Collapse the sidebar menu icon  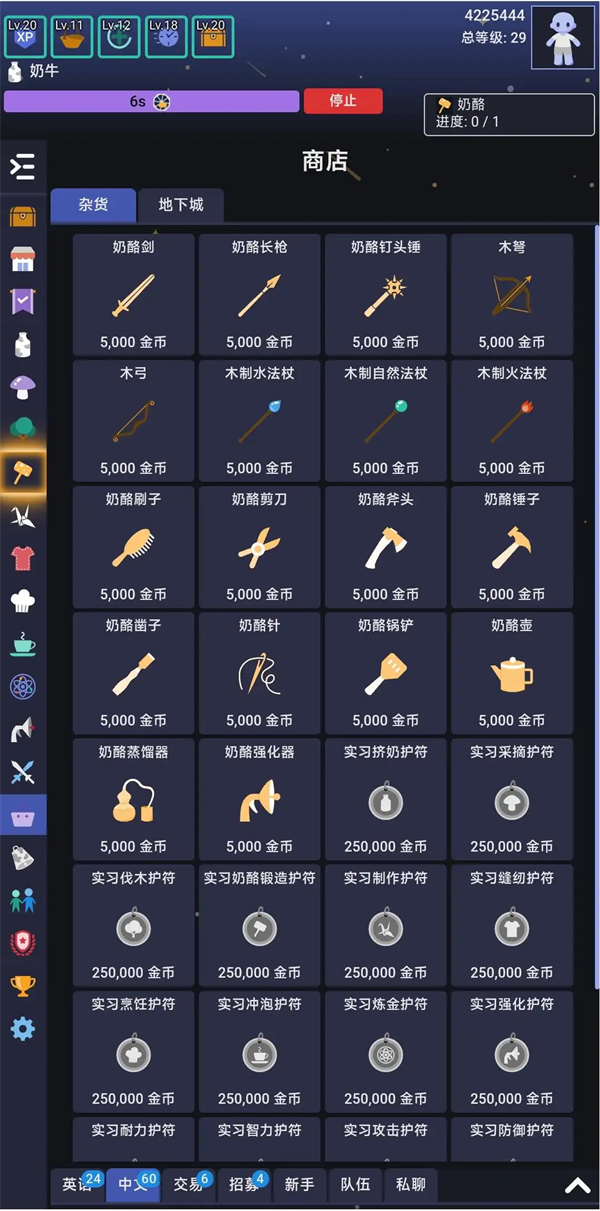(22, 166)
